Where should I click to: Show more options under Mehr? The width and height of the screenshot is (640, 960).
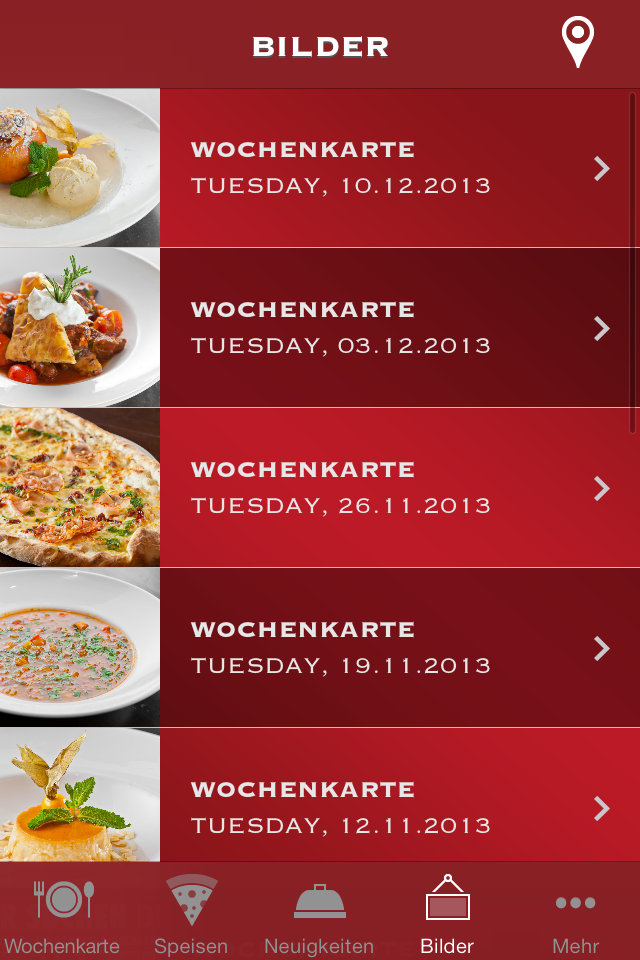(575, 914)
